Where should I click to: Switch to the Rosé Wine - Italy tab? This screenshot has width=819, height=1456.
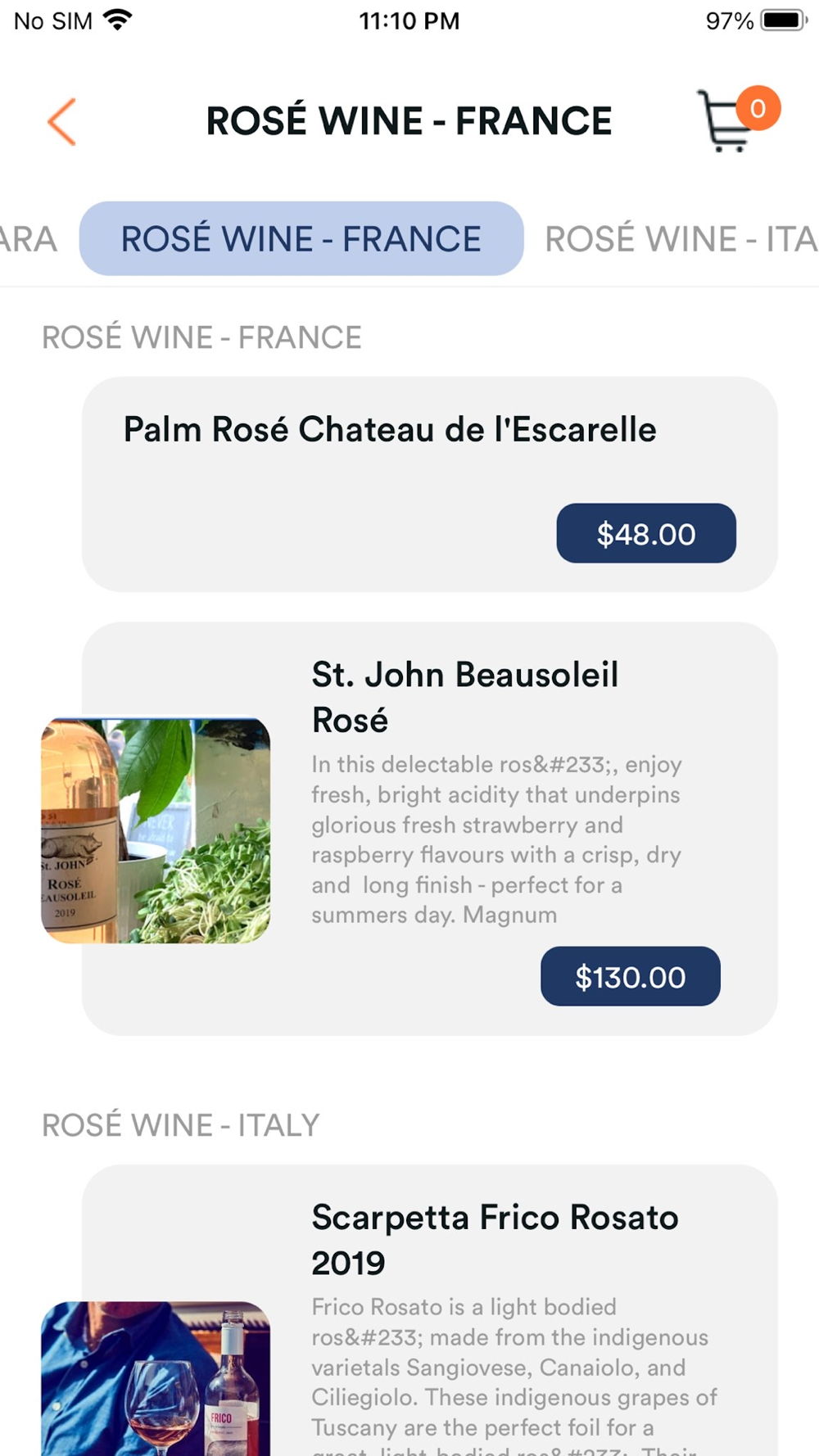pos(681,239)
